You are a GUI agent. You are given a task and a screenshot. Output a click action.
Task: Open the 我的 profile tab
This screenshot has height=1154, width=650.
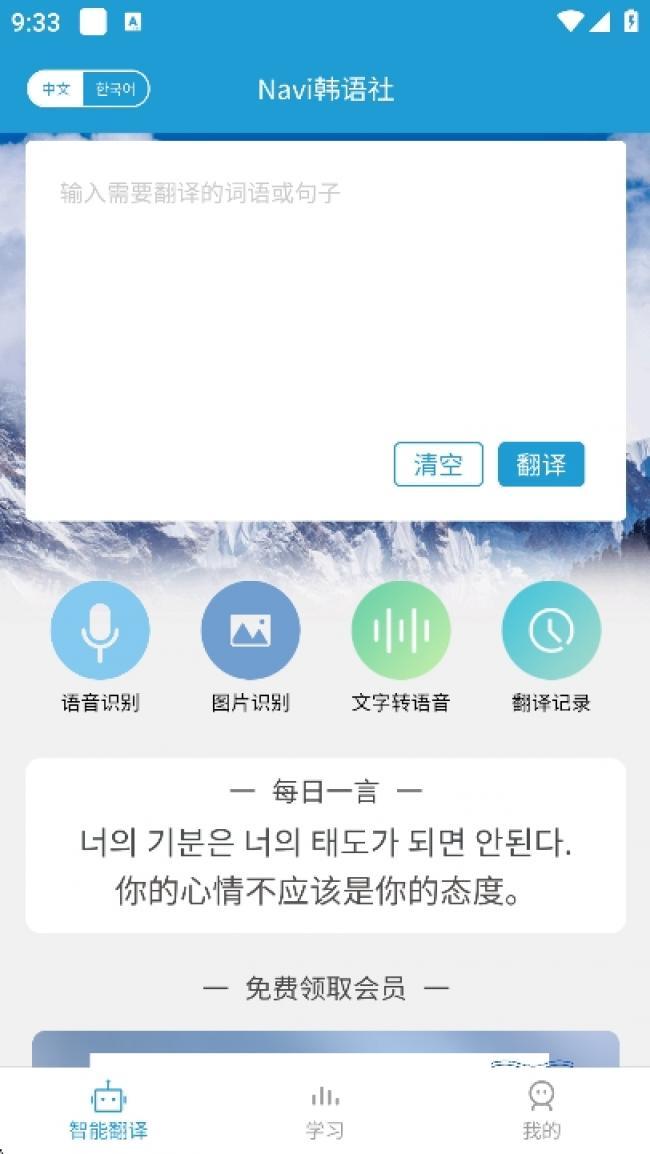541,1111
